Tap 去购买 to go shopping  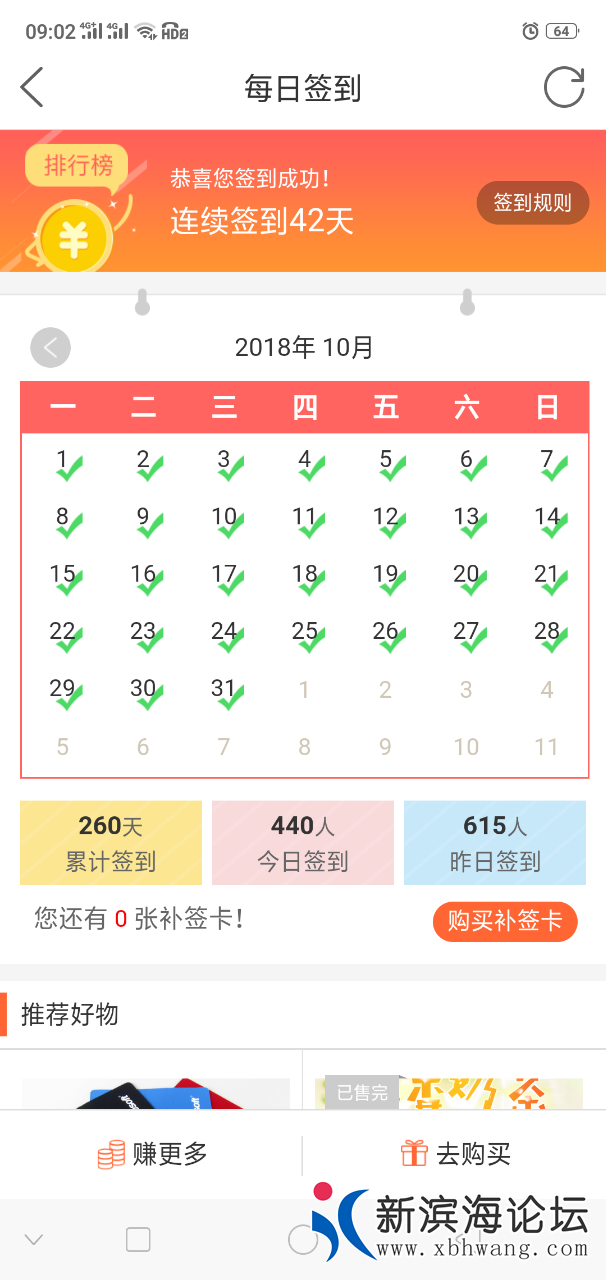click(456, 1154)
